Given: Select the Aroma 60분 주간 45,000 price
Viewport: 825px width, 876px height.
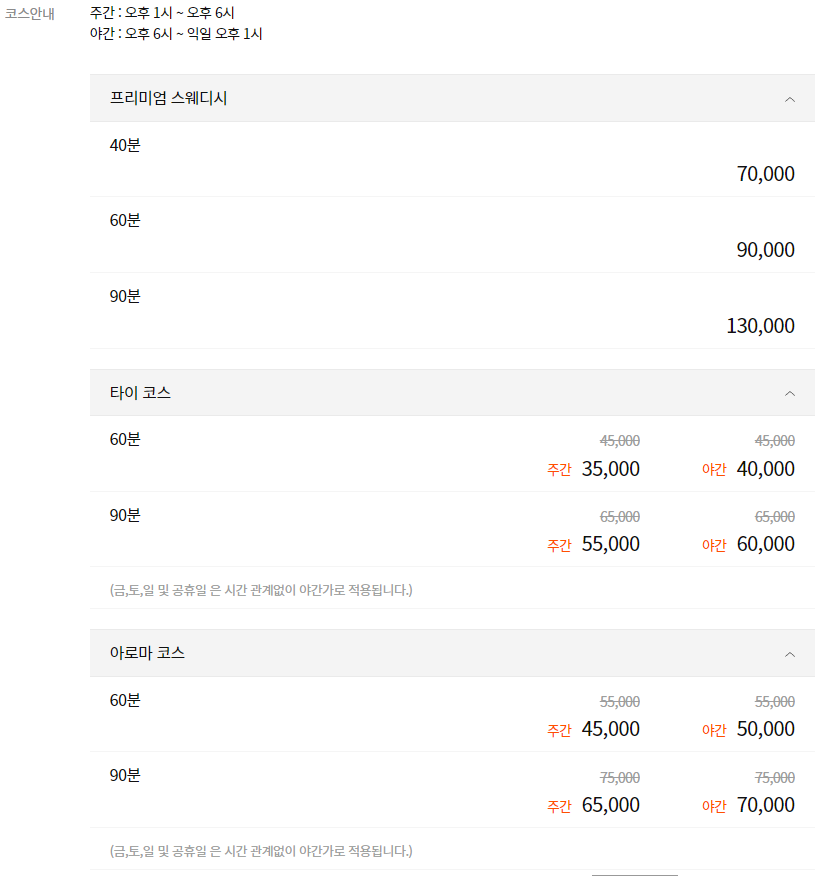Looking at the screenshot, I should 610,728.
